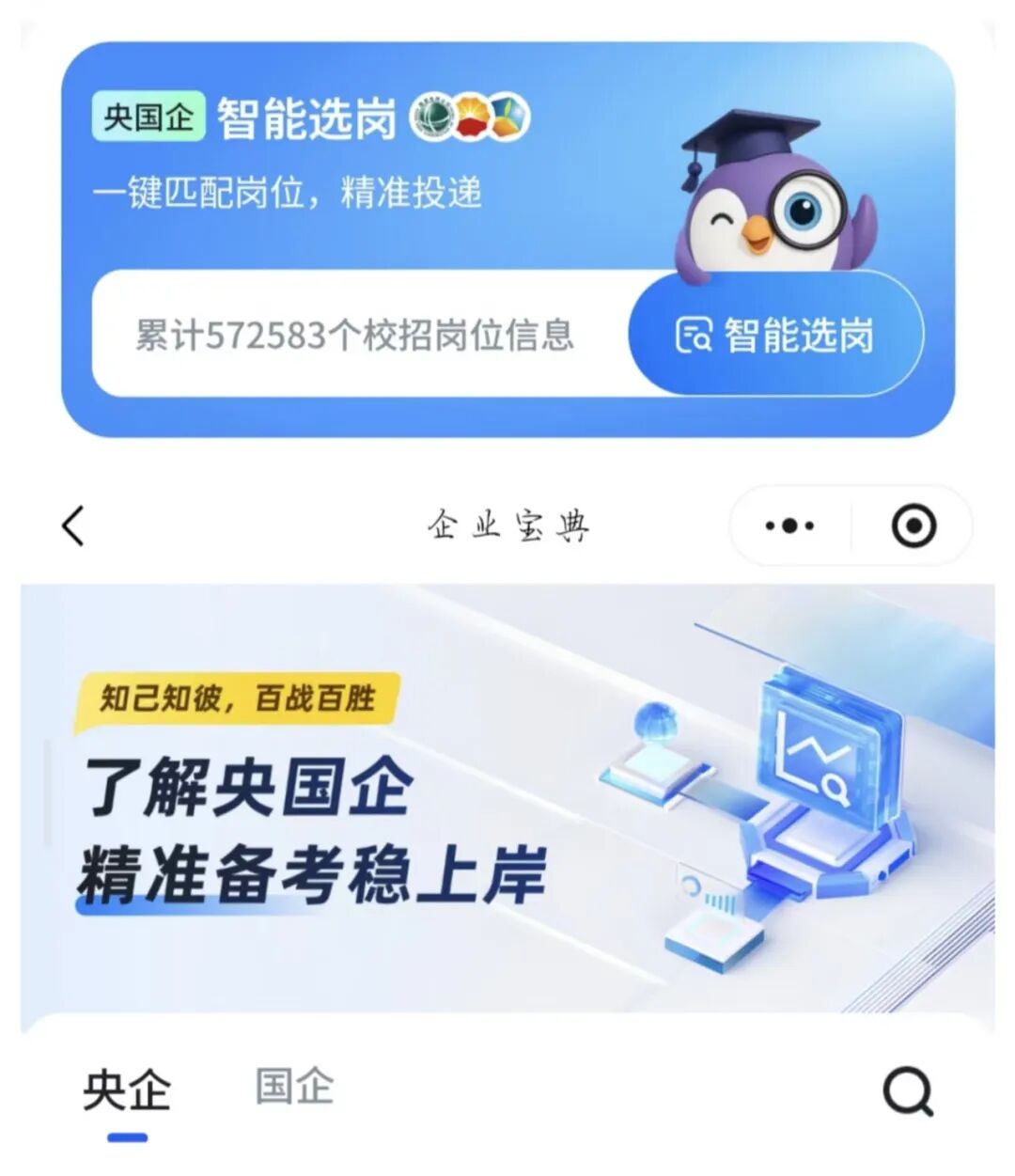Tap the green globe company logo in banner
Image resolution: width=1015 pixels, height=1176 pixels.
pos(429,118)
